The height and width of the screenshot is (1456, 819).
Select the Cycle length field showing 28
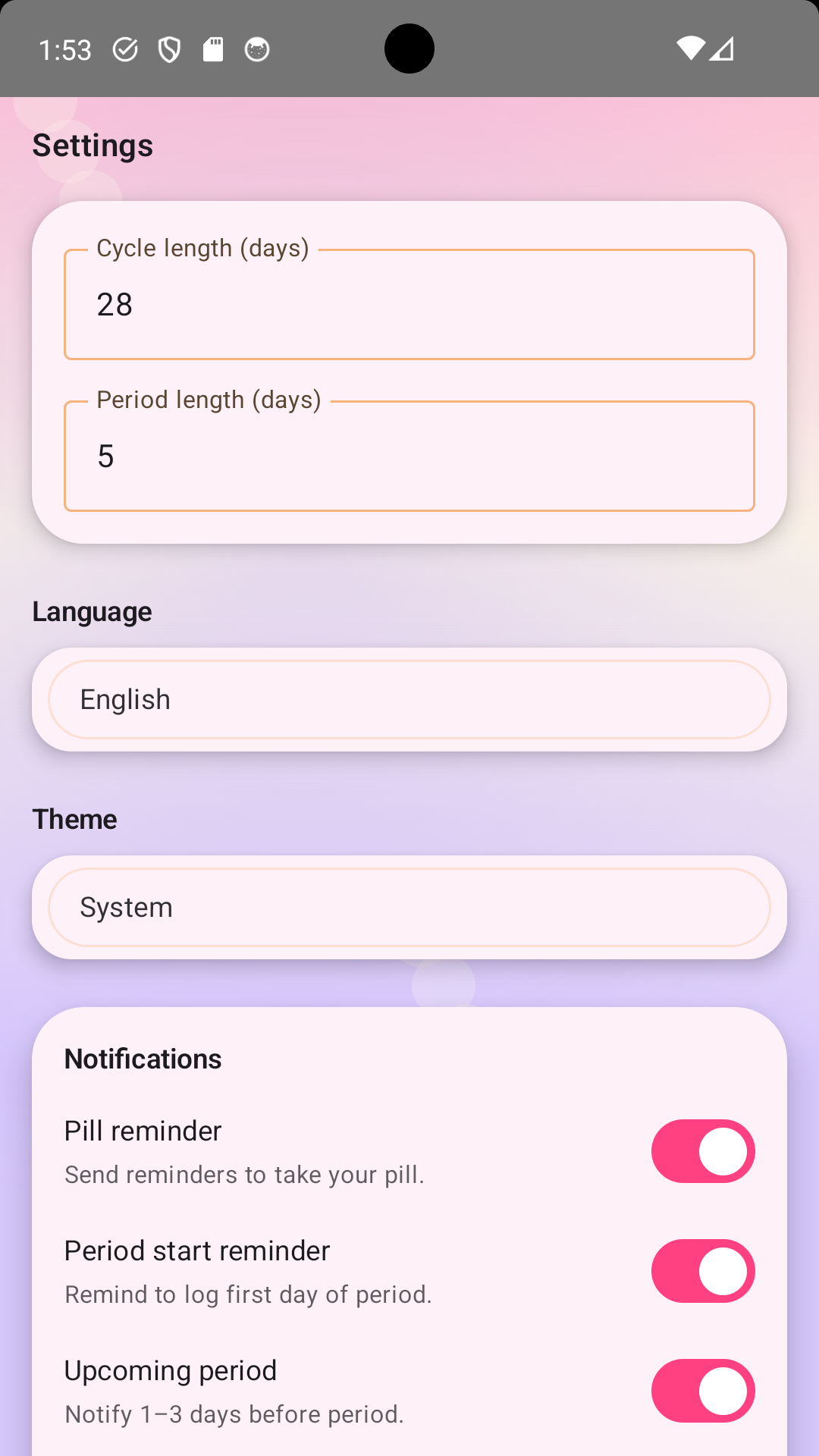tap(409, 304)
